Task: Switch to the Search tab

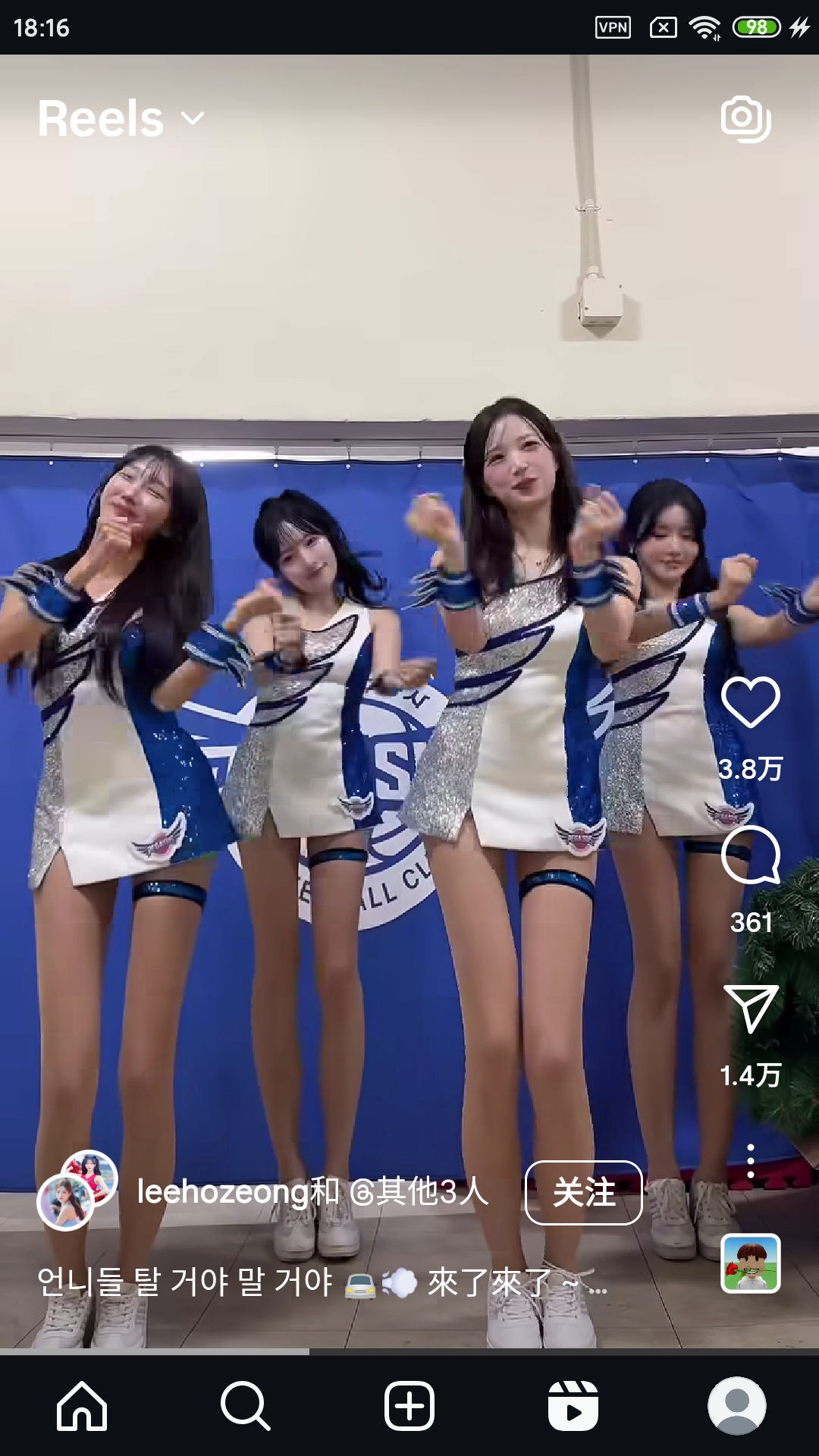Action: tap(245, 1406)
